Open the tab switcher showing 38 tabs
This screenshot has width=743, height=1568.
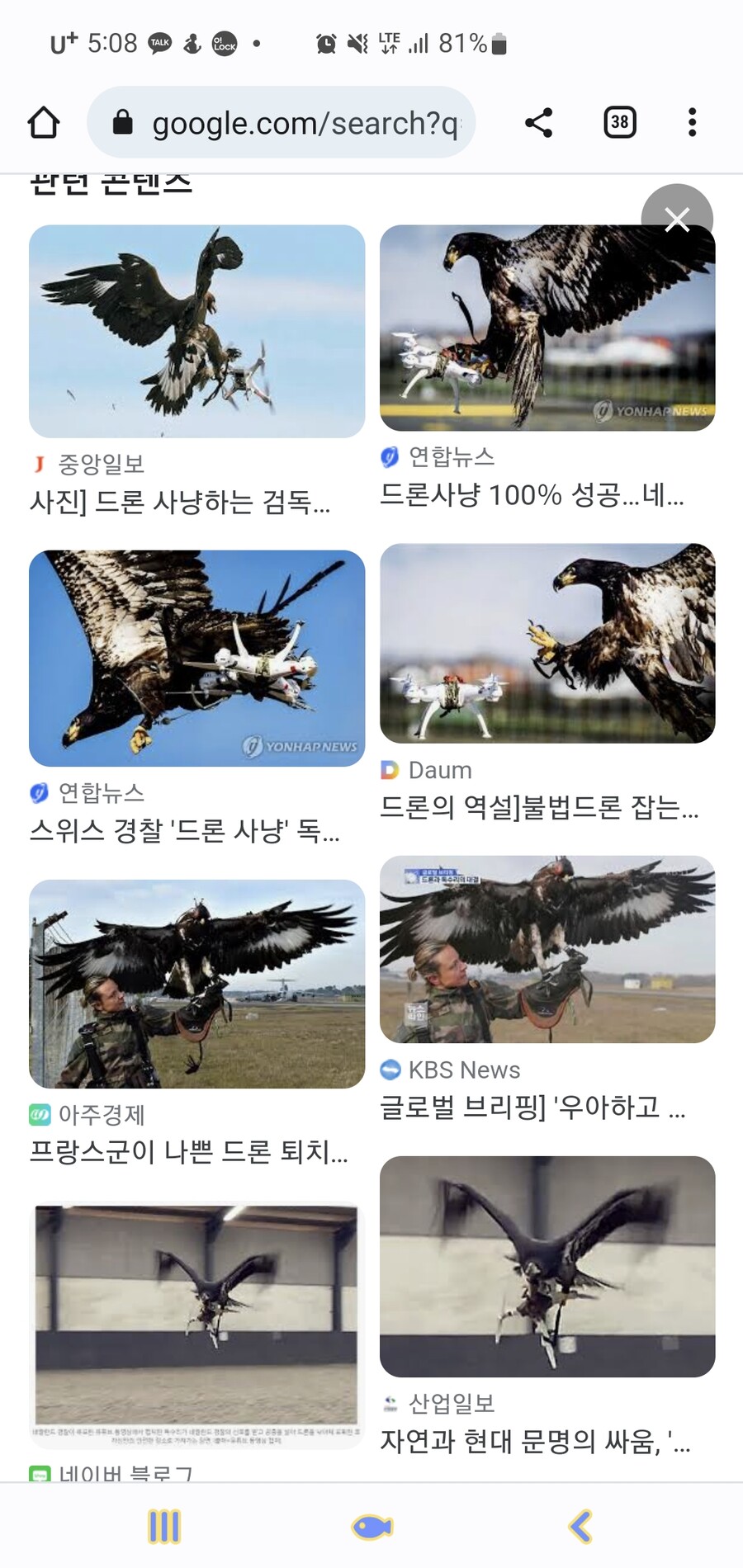(x=618, y=122)
